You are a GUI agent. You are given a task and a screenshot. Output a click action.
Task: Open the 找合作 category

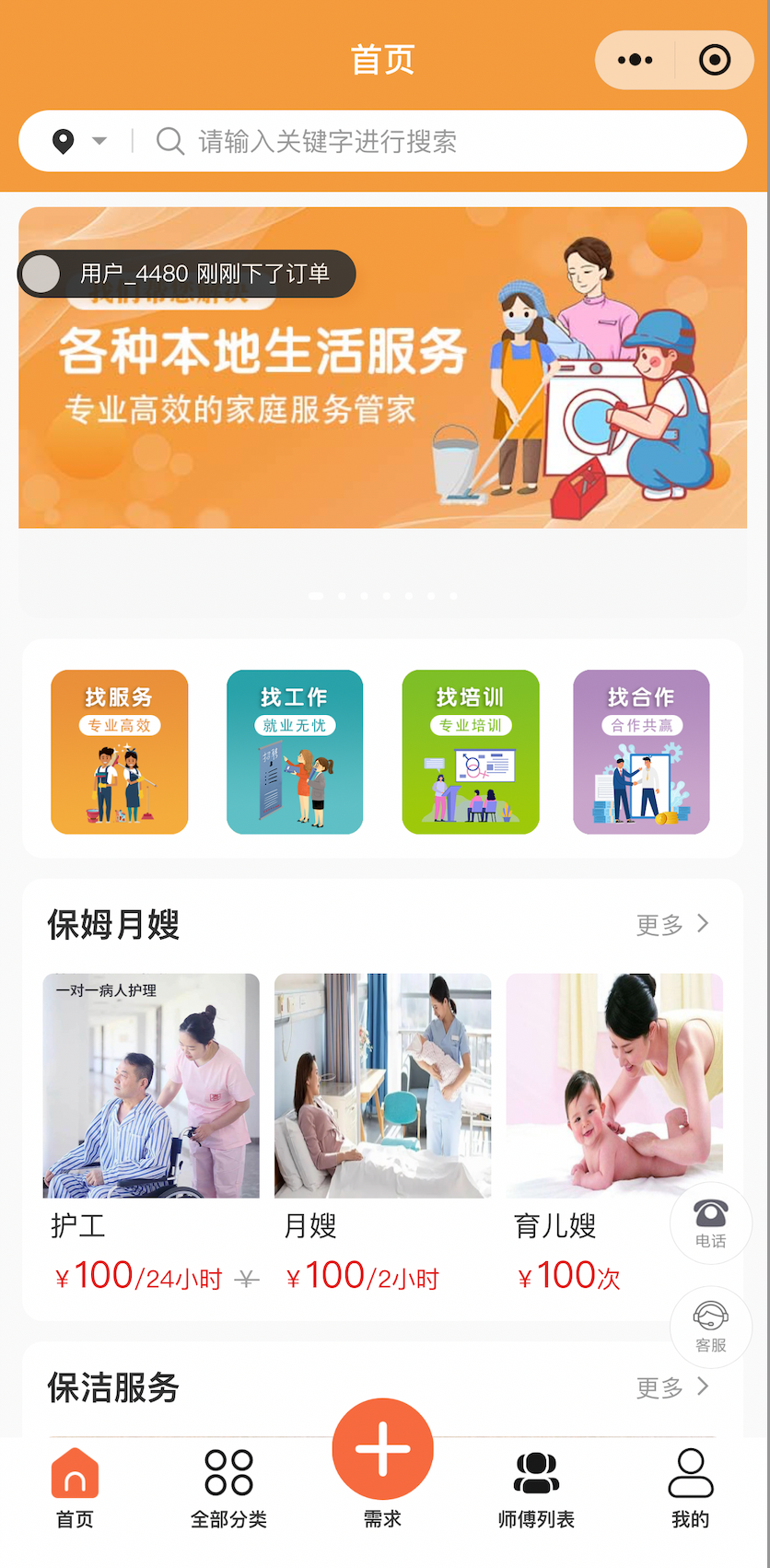[x=641, y=752]
